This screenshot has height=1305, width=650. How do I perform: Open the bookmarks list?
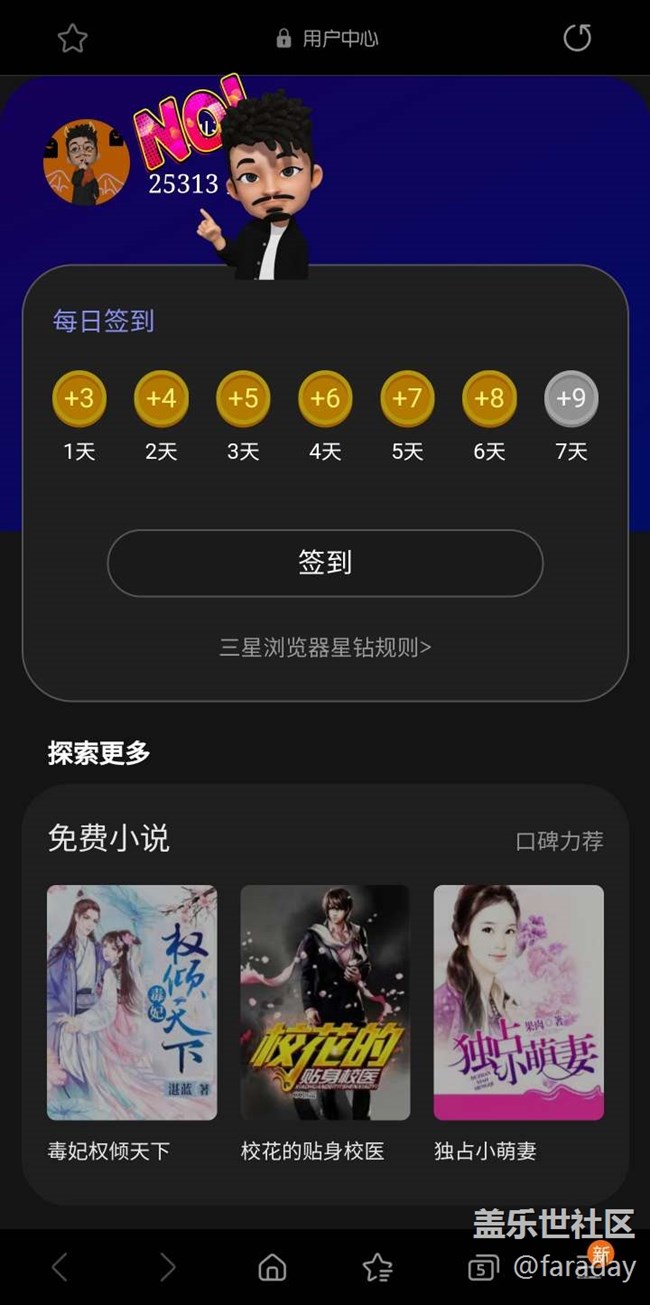(x=378, y=1267)
